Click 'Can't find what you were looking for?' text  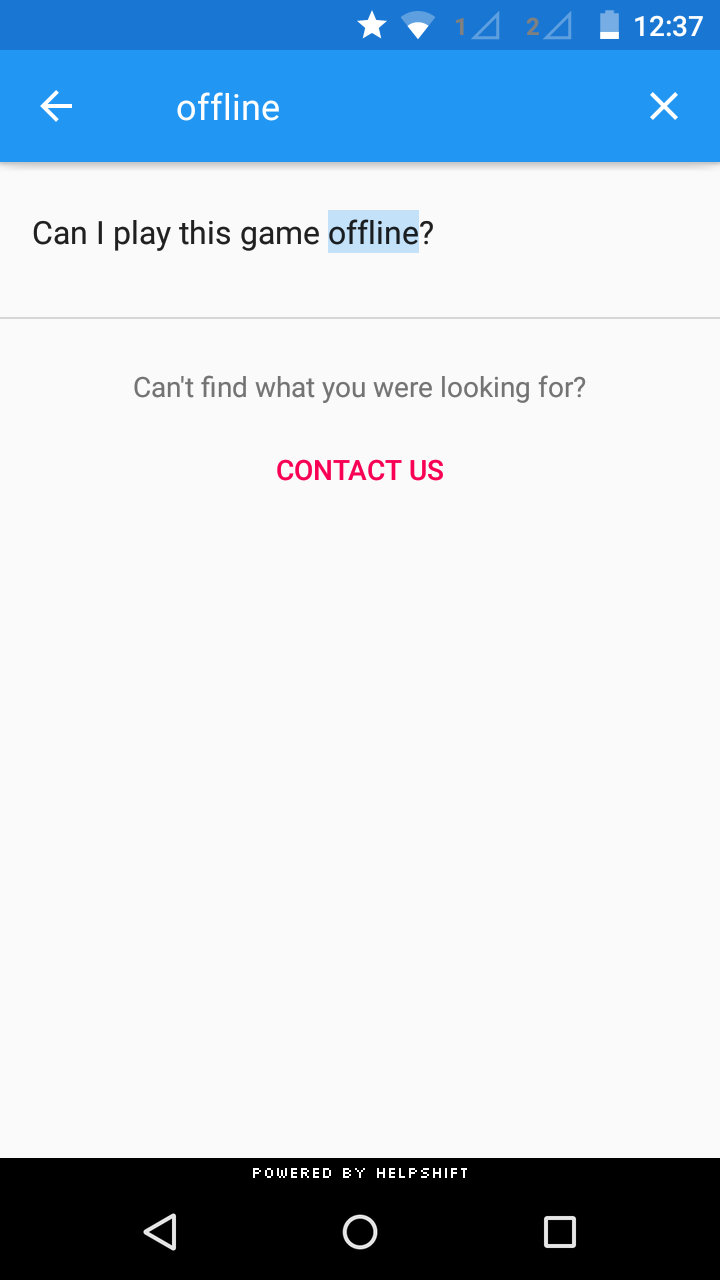coord(360,387)
